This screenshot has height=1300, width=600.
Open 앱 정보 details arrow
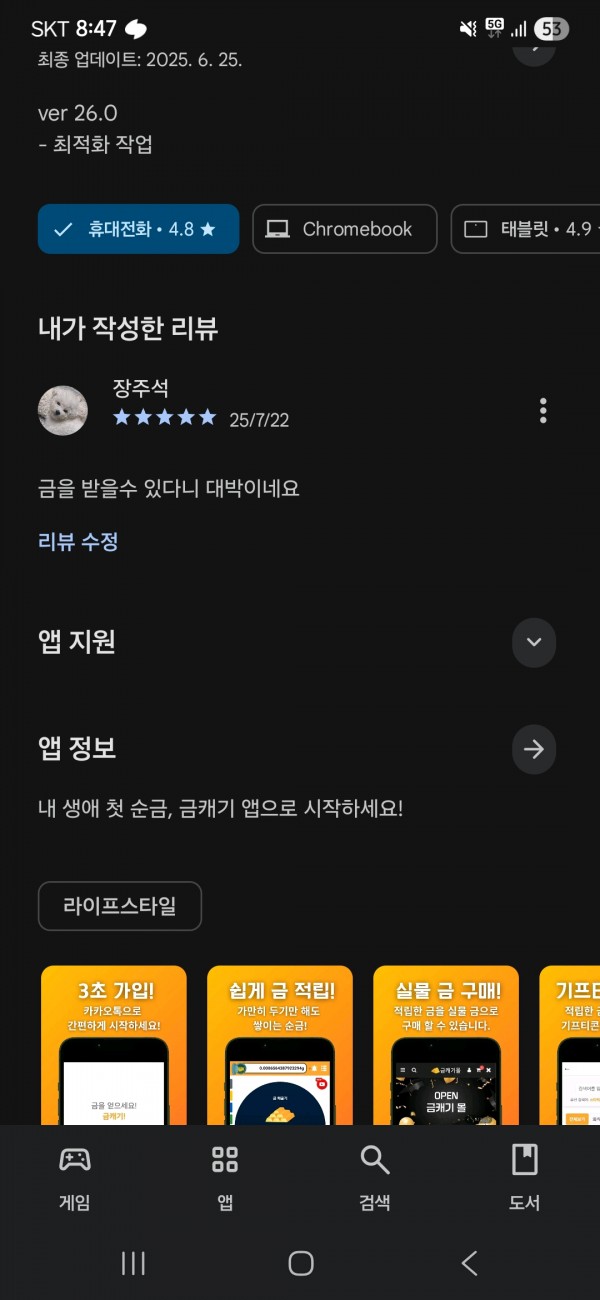click(534, 749)
